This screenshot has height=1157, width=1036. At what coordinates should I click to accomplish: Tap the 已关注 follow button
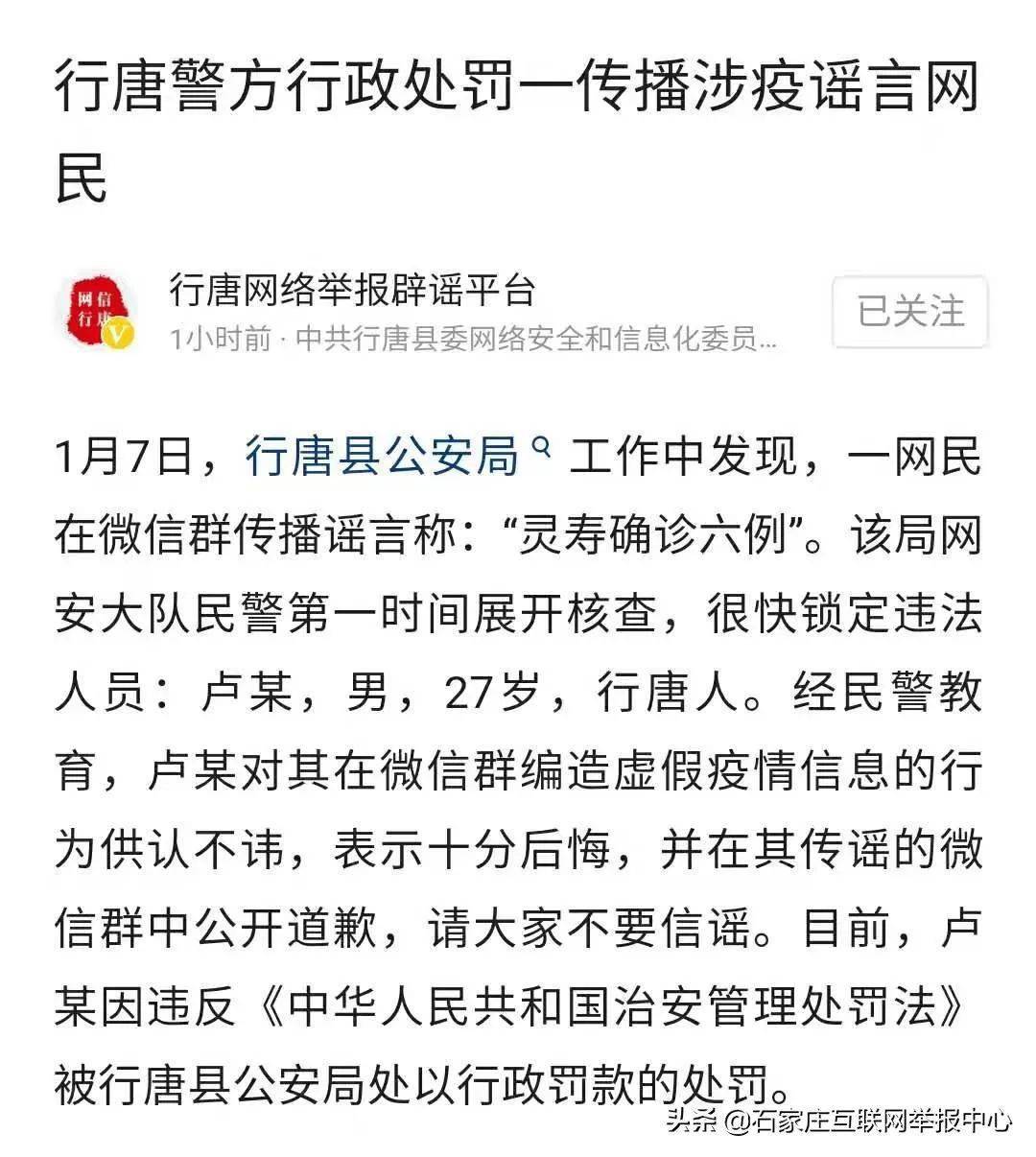coord(909,312)
